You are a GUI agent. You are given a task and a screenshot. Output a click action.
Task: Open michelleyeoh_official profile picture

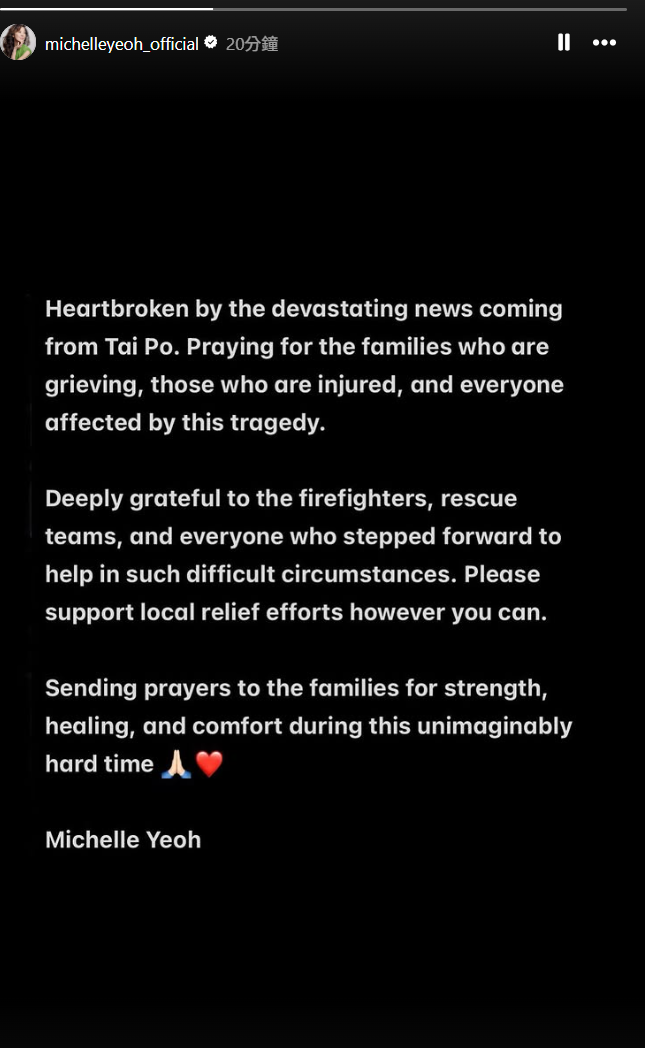tap(19, 43)
